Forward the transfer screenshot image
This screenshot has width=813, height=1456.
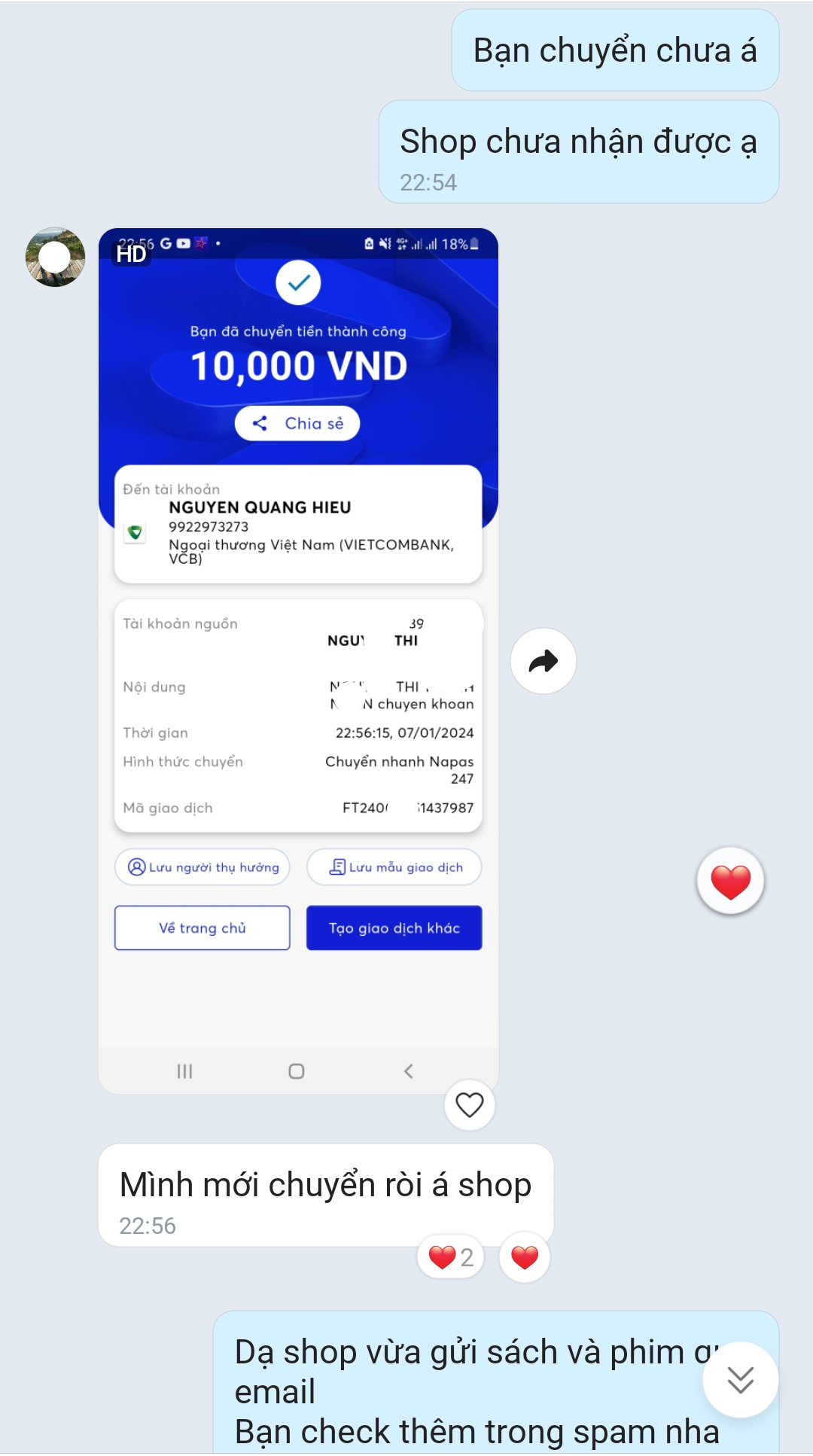point(543,661)
